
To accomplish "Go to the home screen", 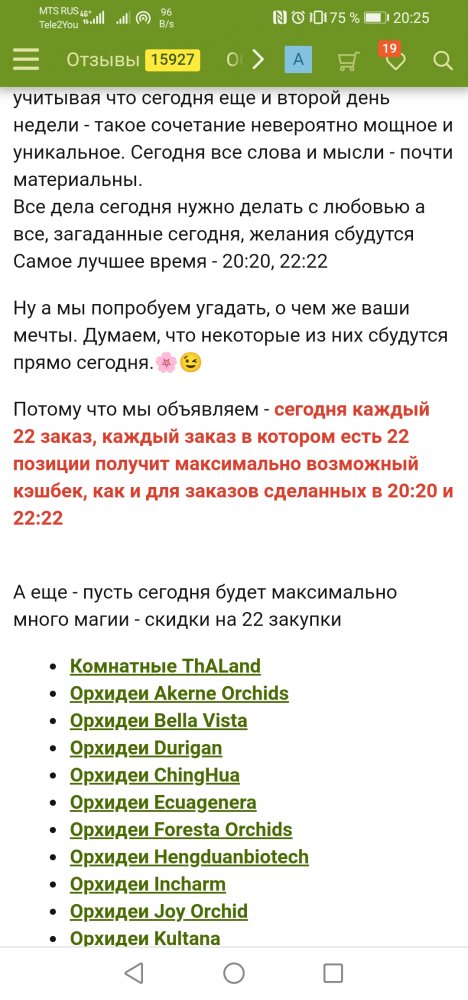I will (x=234, y=973).
